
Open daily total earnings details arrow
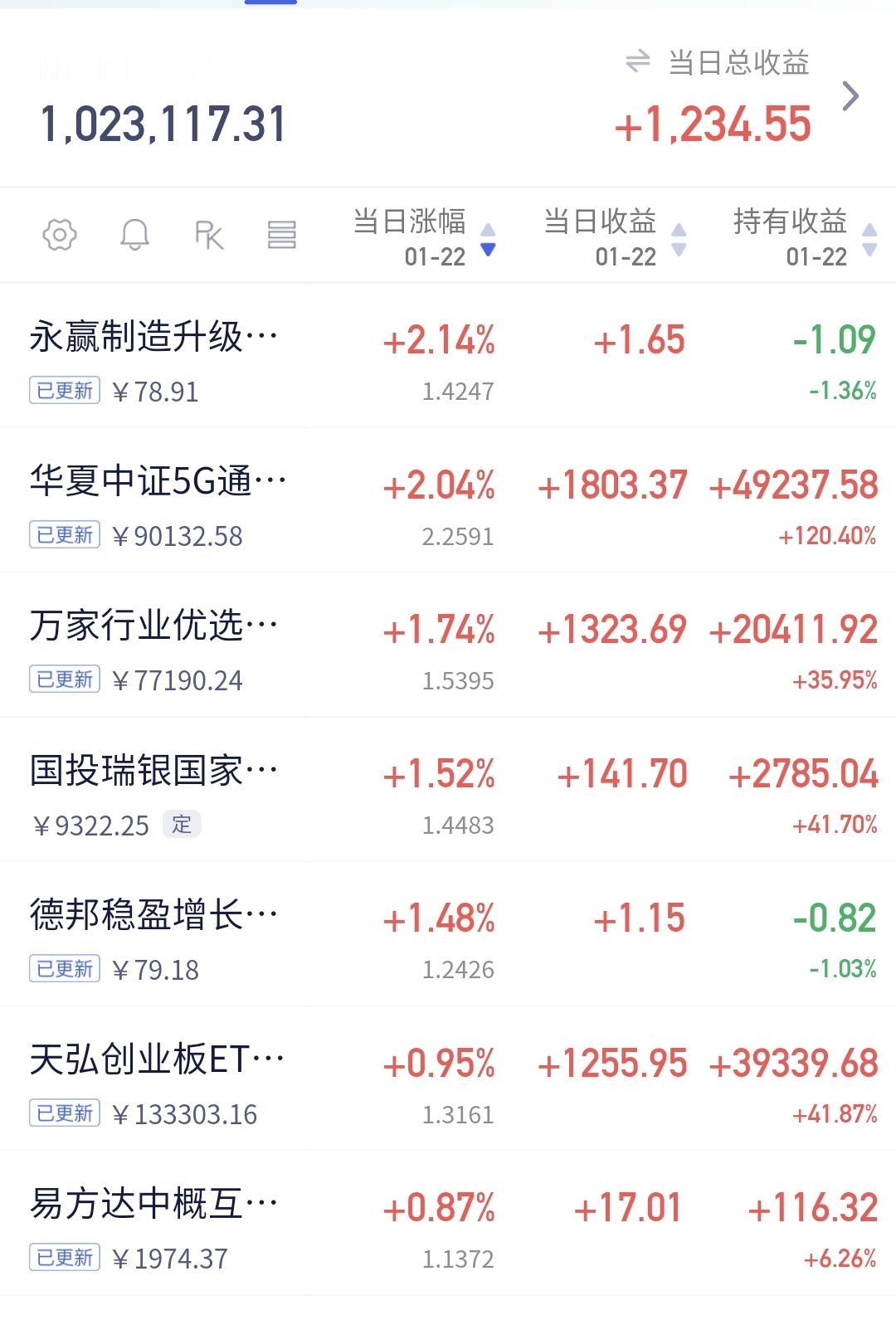pyautogui.click(x=850, y=97)
